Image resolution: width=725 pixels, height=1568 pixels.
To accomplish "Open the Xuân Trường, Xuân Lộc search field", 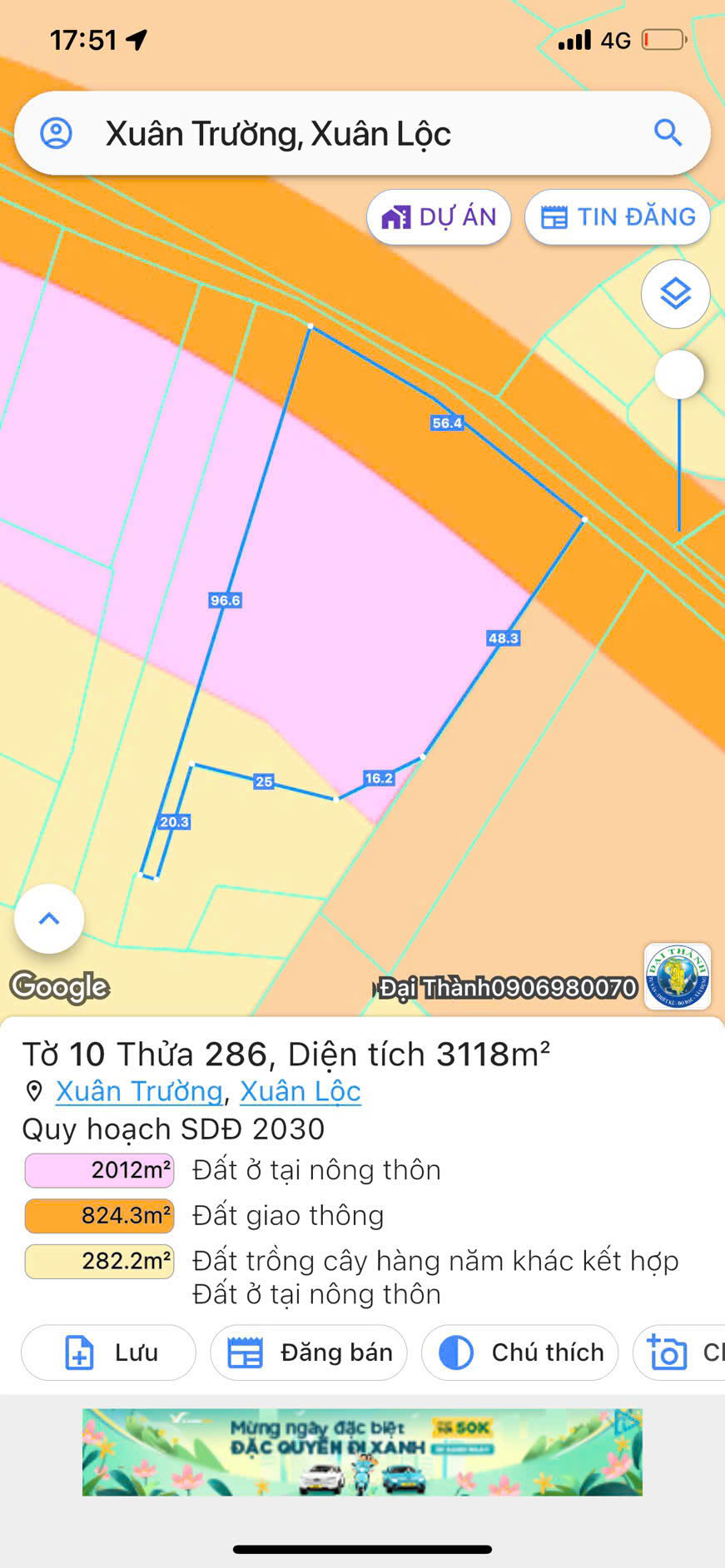I will click(333, 134).
